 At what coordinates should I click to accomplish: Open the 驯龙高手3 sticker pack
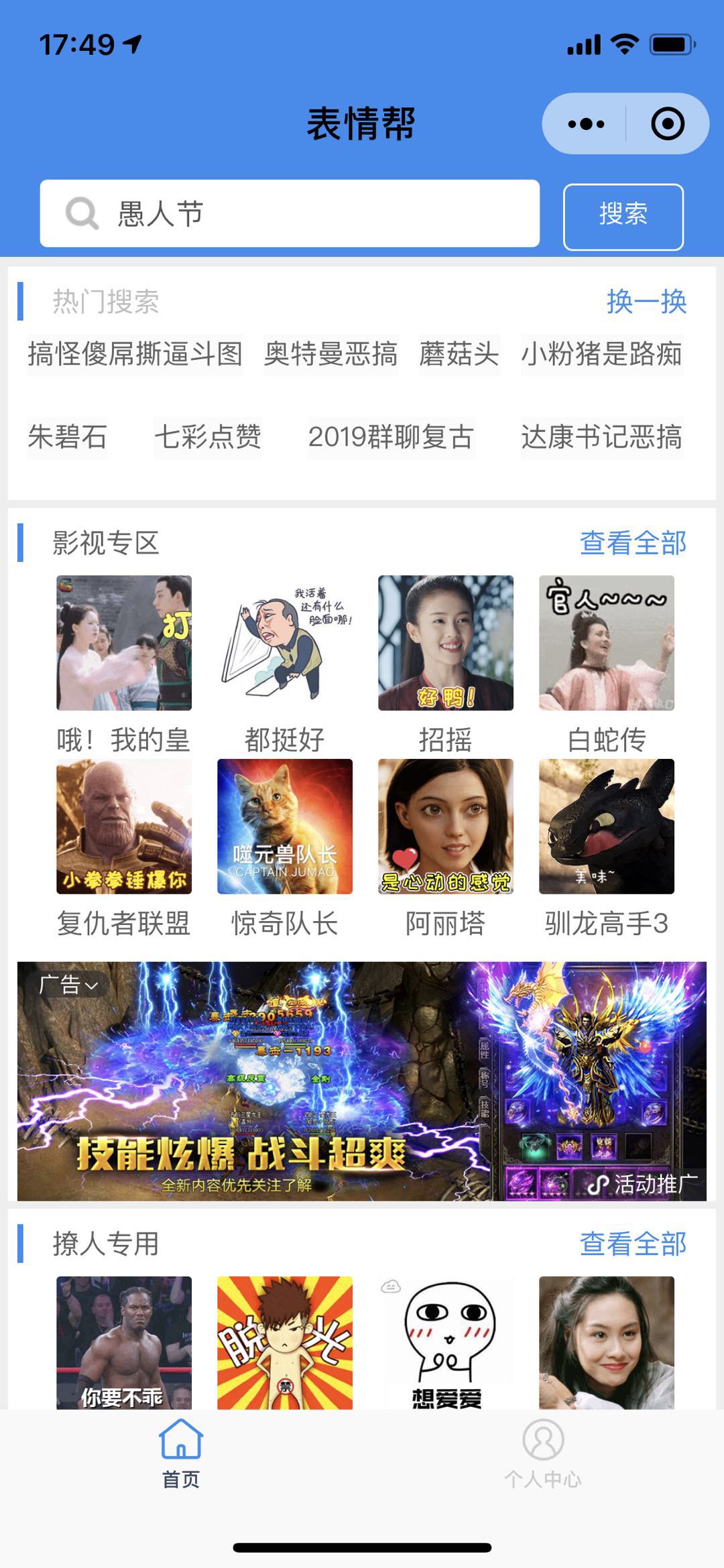(x=607, y=827)
